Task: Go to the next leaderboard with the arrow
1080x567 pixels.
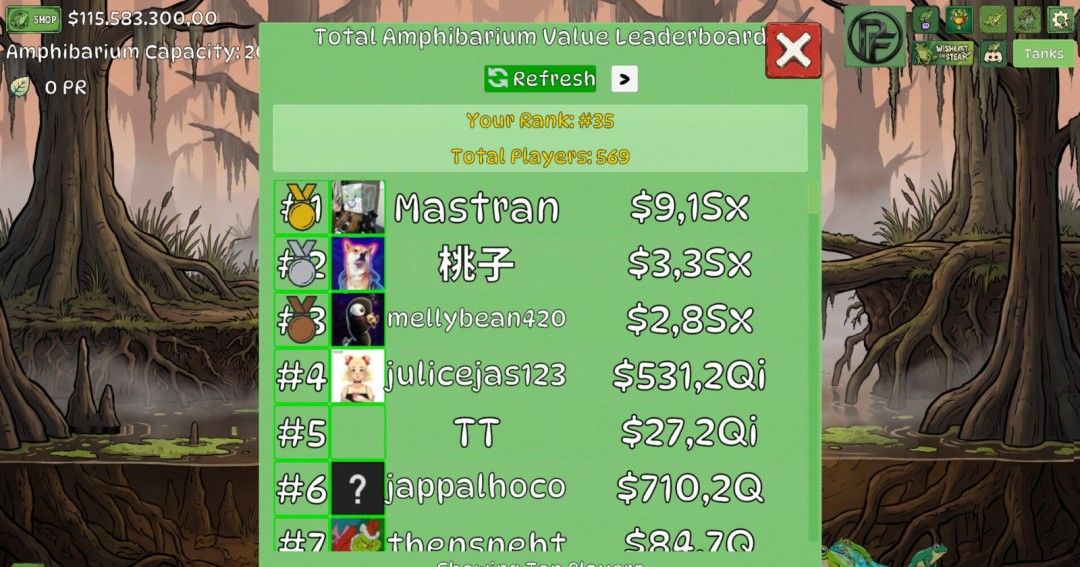Action: point(624,78)
